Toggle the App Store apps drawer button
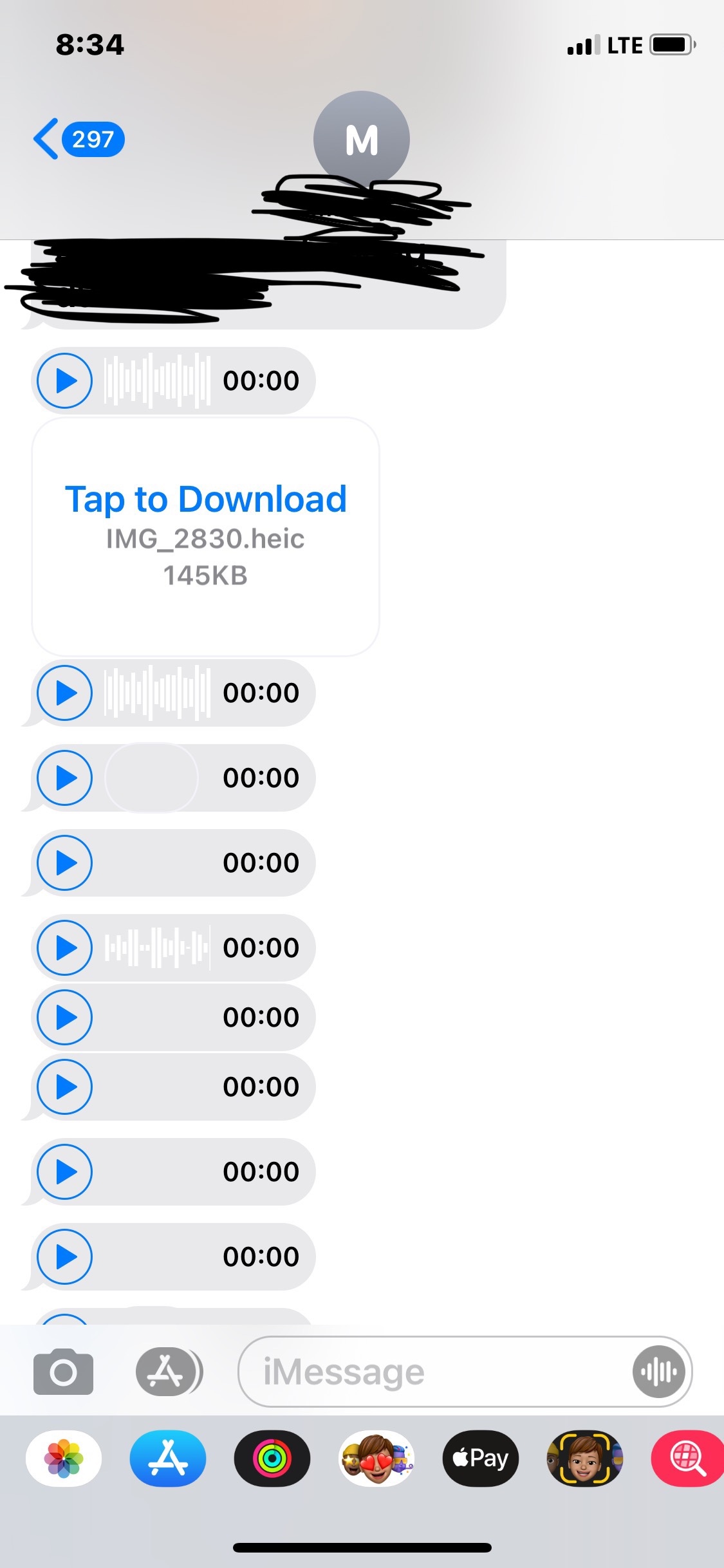Viewport: 724px width, 1568px height. 169,1372
